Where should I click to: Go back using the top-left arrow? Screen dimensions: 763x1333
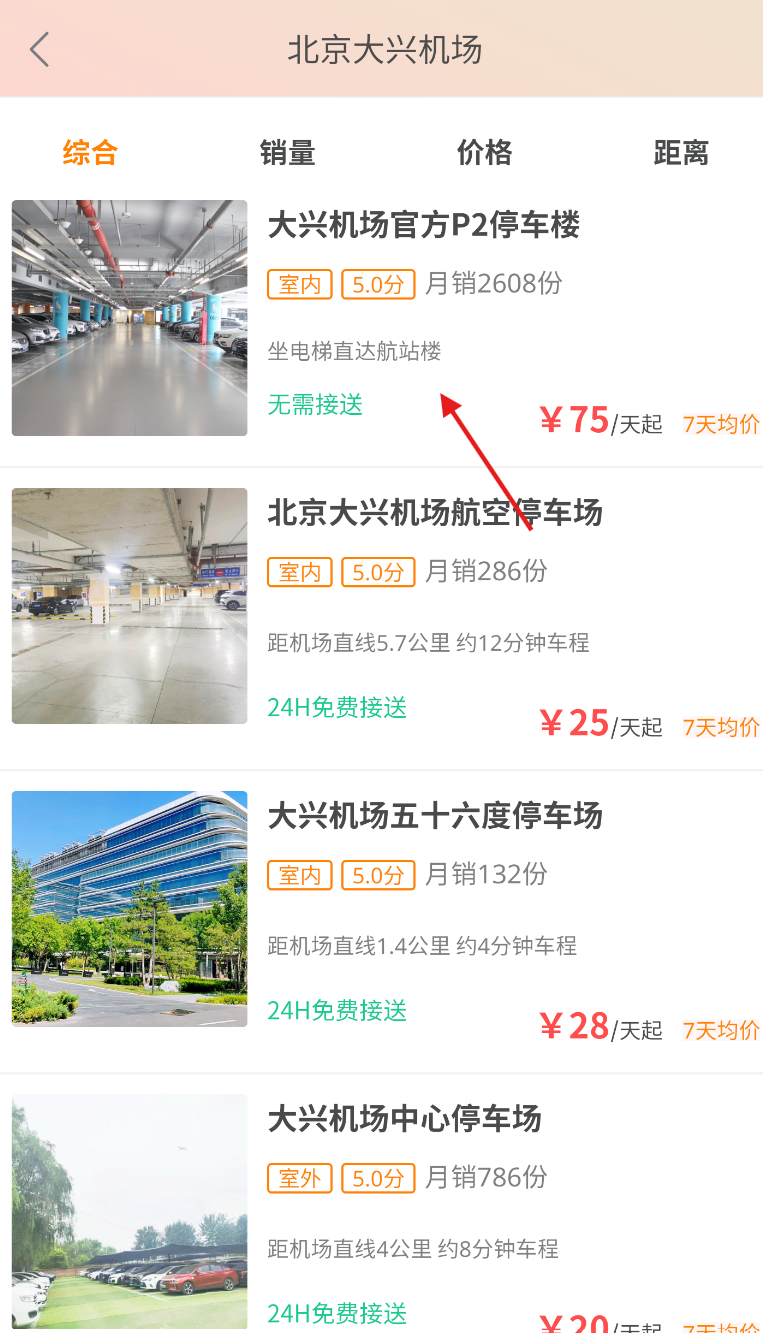pos(40,49)
